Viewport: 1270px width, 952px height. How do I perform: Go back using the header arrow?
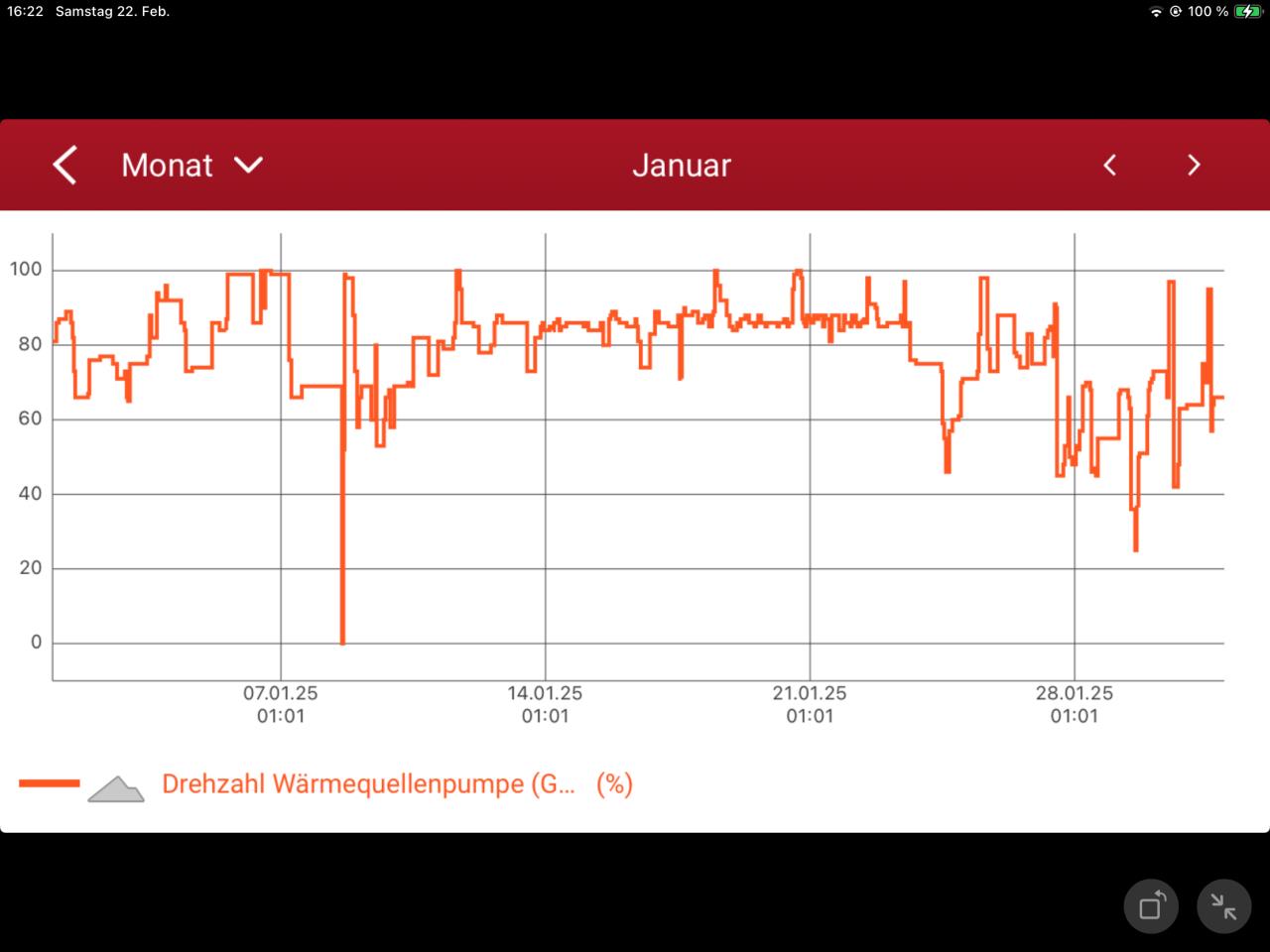(x=64, y=165)
